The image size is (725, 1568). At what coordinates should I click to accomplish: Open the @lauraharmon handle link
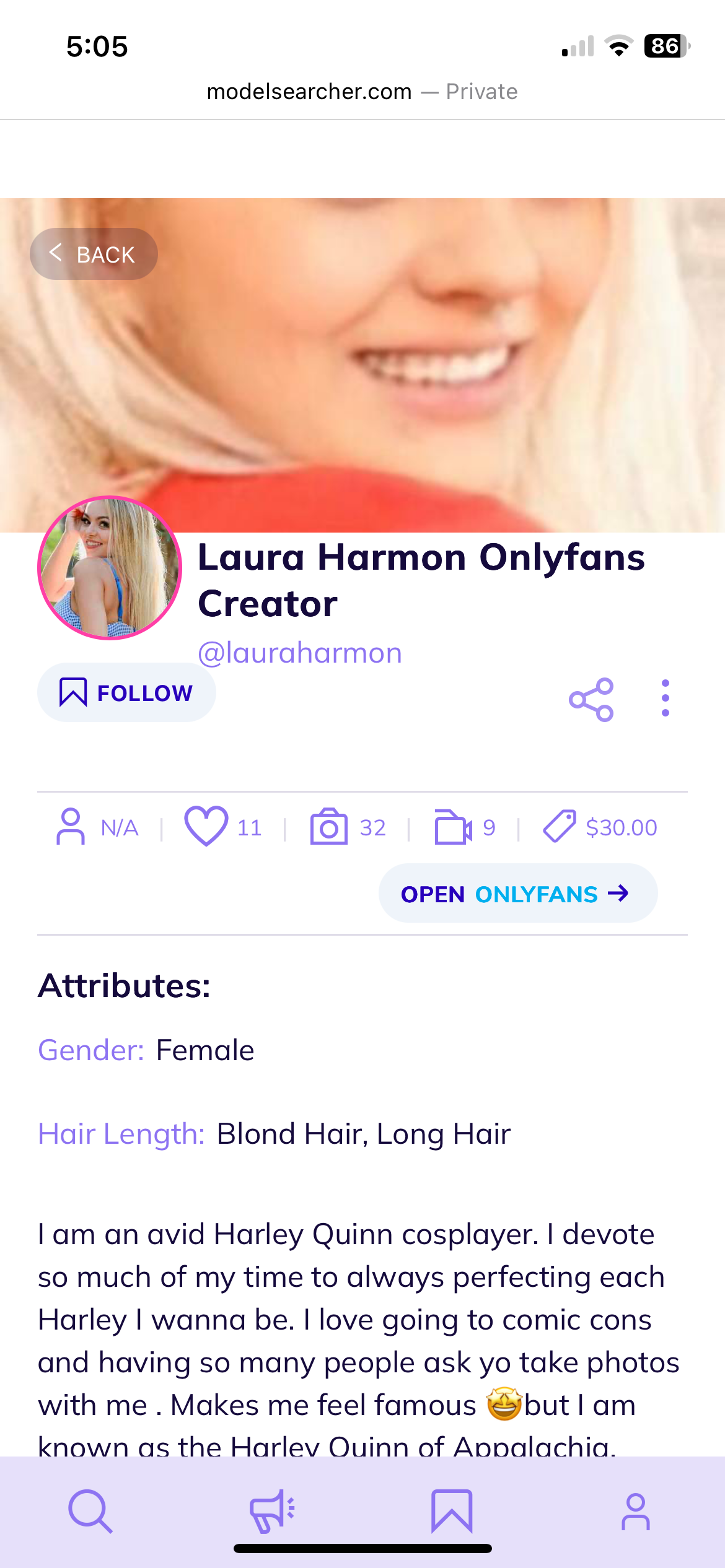(x=300, y=653)
